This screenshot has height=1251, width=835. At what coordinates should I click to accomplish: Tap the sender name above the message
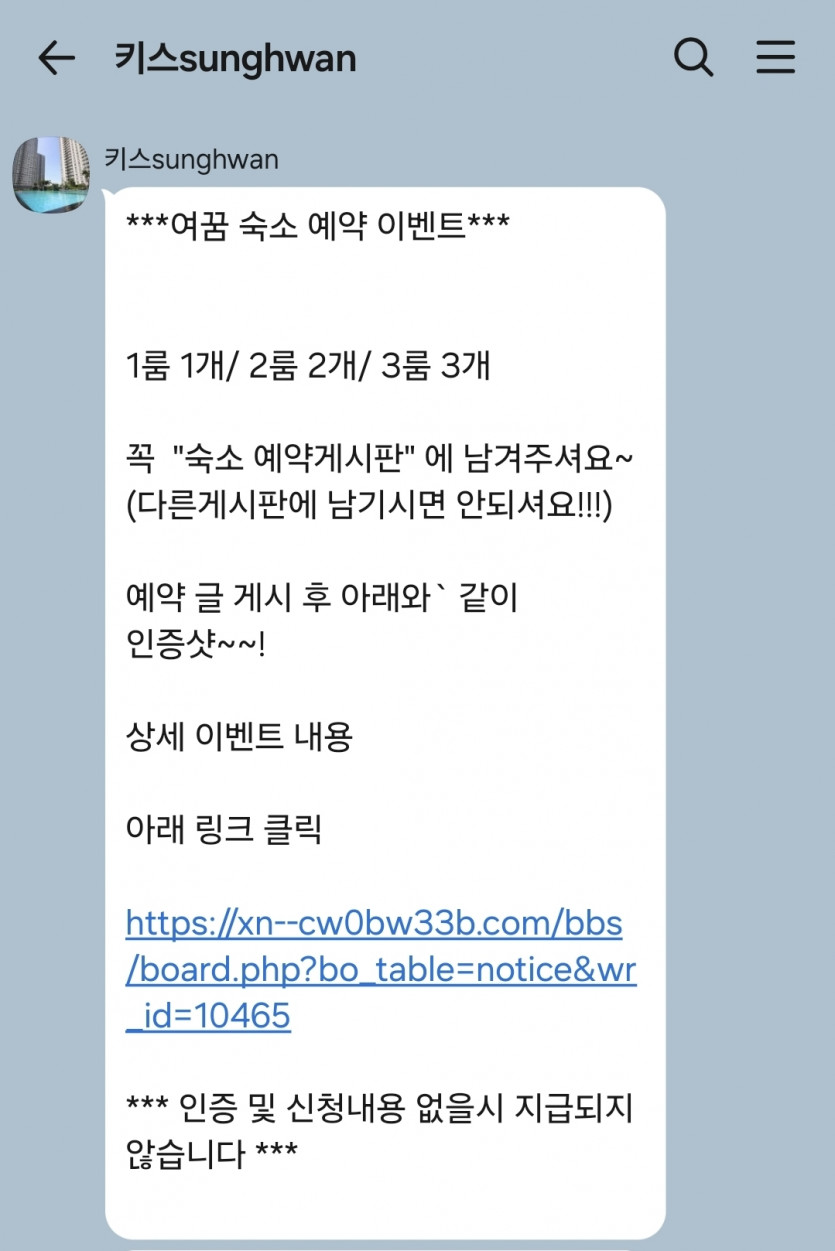pos(191,158)
